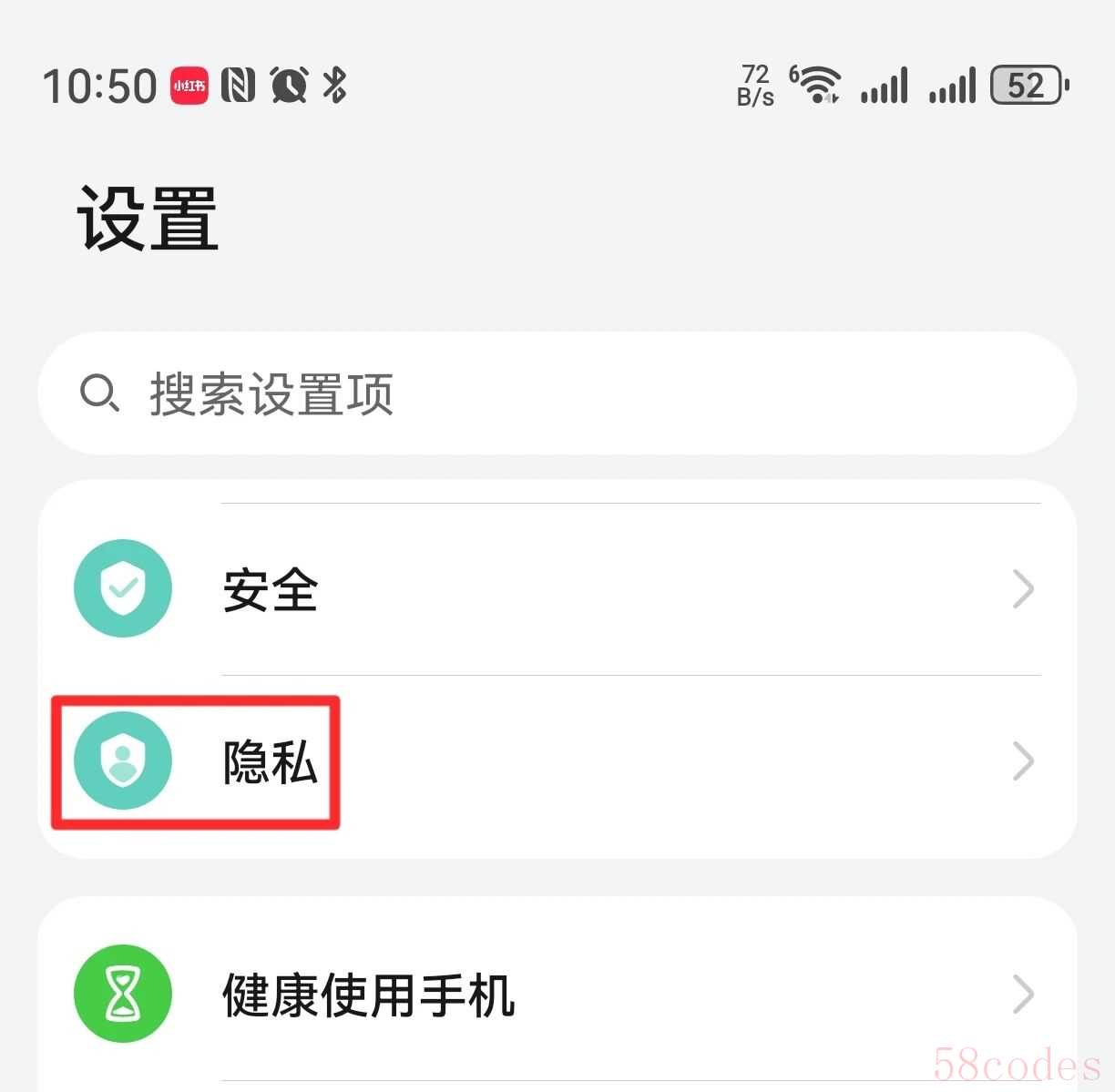Open 健康使用手机 settings
1115x1092 pixels.
point(556,995)
